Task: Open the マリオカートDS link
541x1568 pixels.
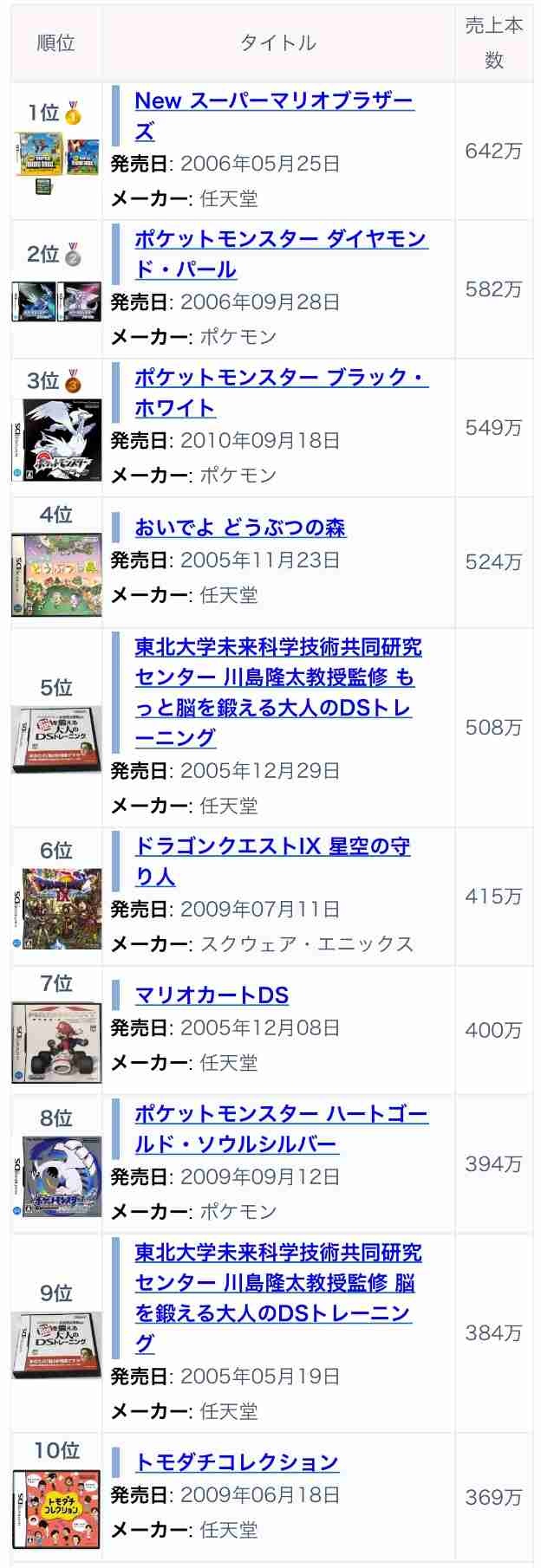Action: pos(212,995)
